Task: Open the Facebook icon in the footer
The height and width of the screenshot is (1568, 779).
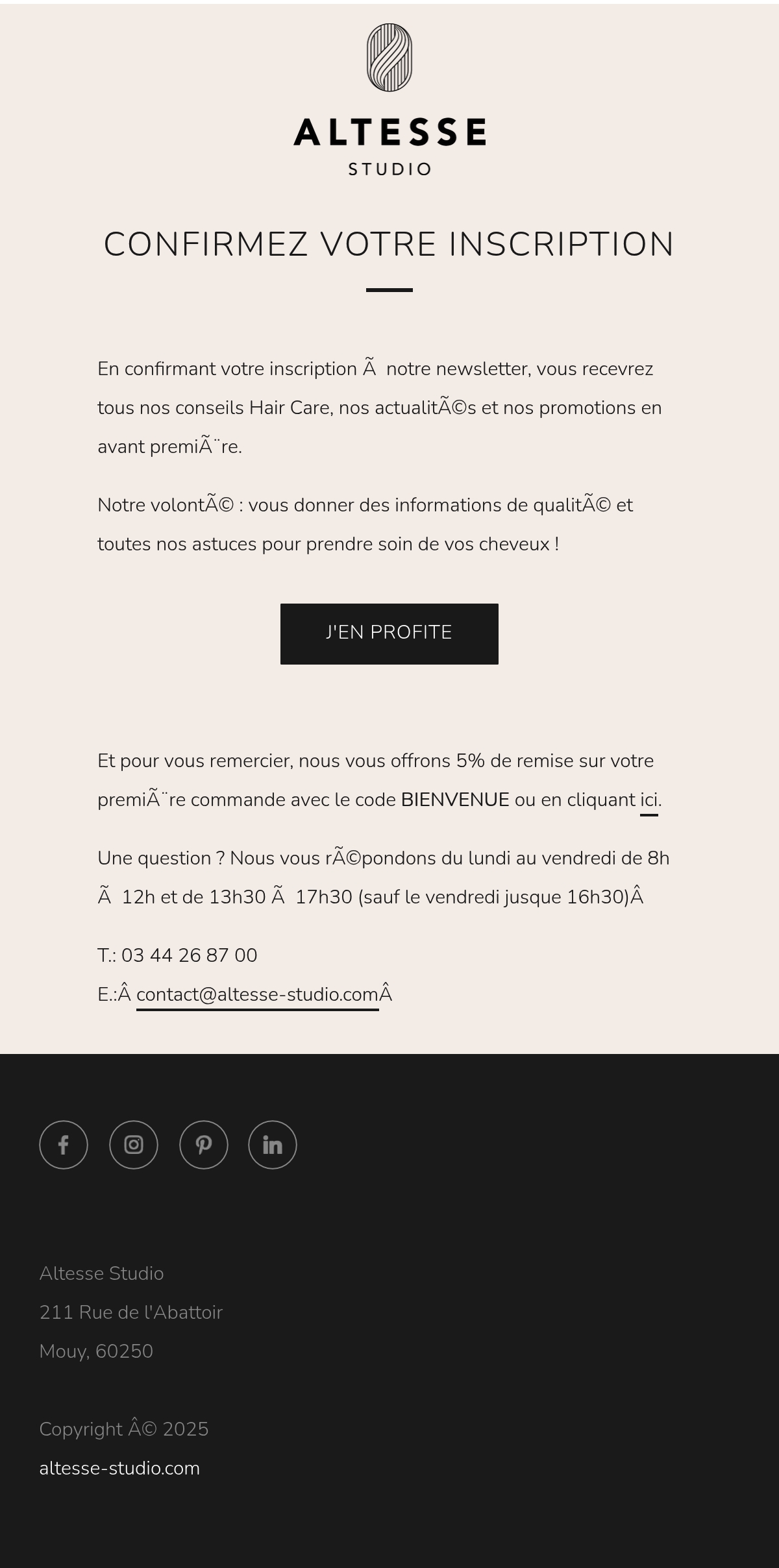Action: (x=64, y=1145)
